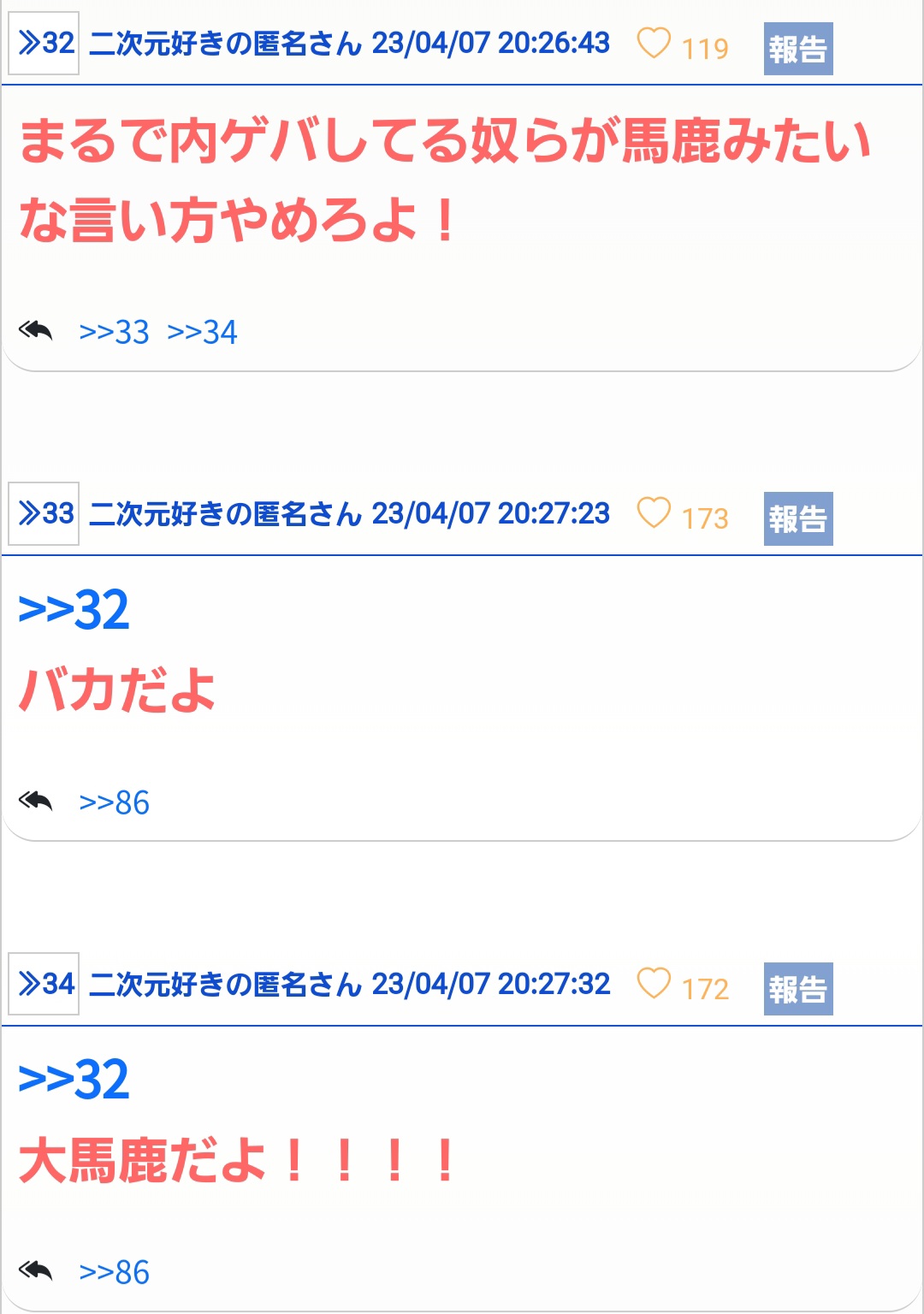Report post 32 with the 報告 button

coord(798,49)
